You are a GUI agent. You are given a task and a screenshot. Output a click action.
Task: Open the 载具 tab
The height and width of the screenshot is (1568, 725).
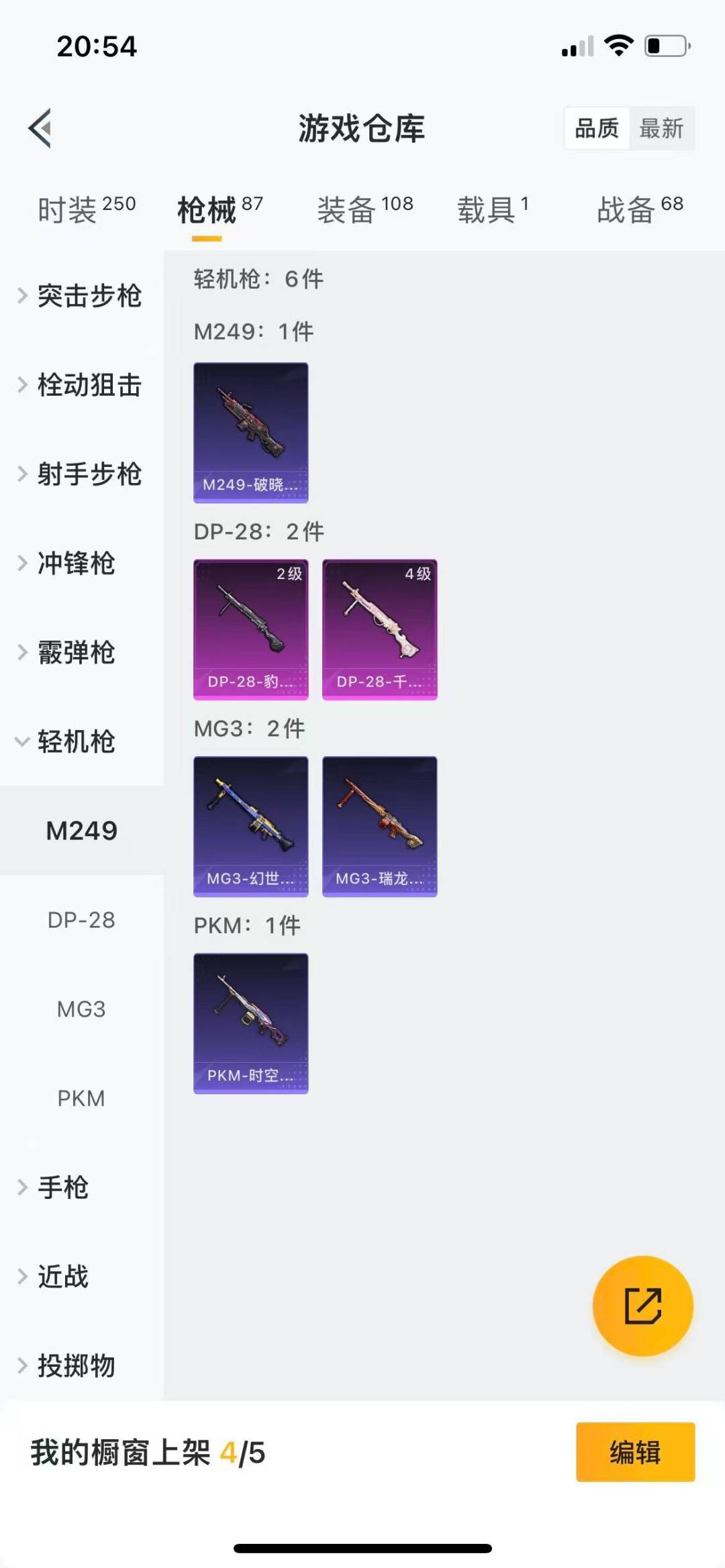coord(493,209)
